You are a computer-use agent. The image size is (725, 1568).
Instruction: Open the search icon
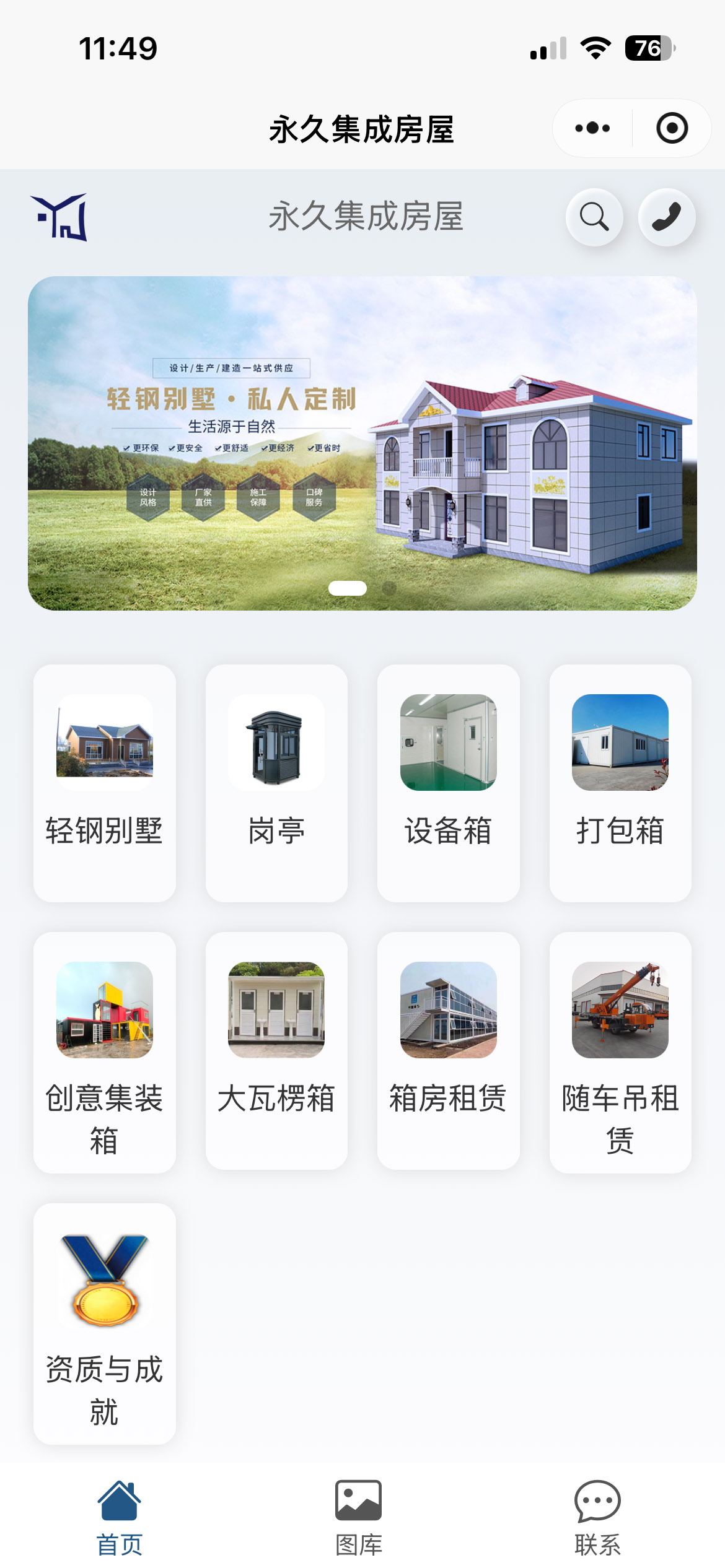click(594, 217)
